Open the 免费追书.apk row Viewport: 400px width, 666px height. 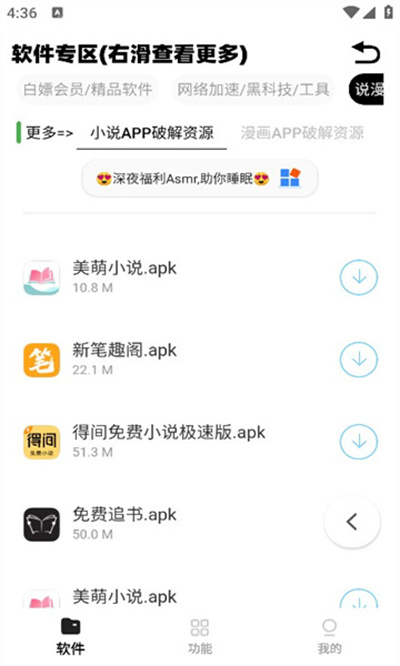(170, 524)
